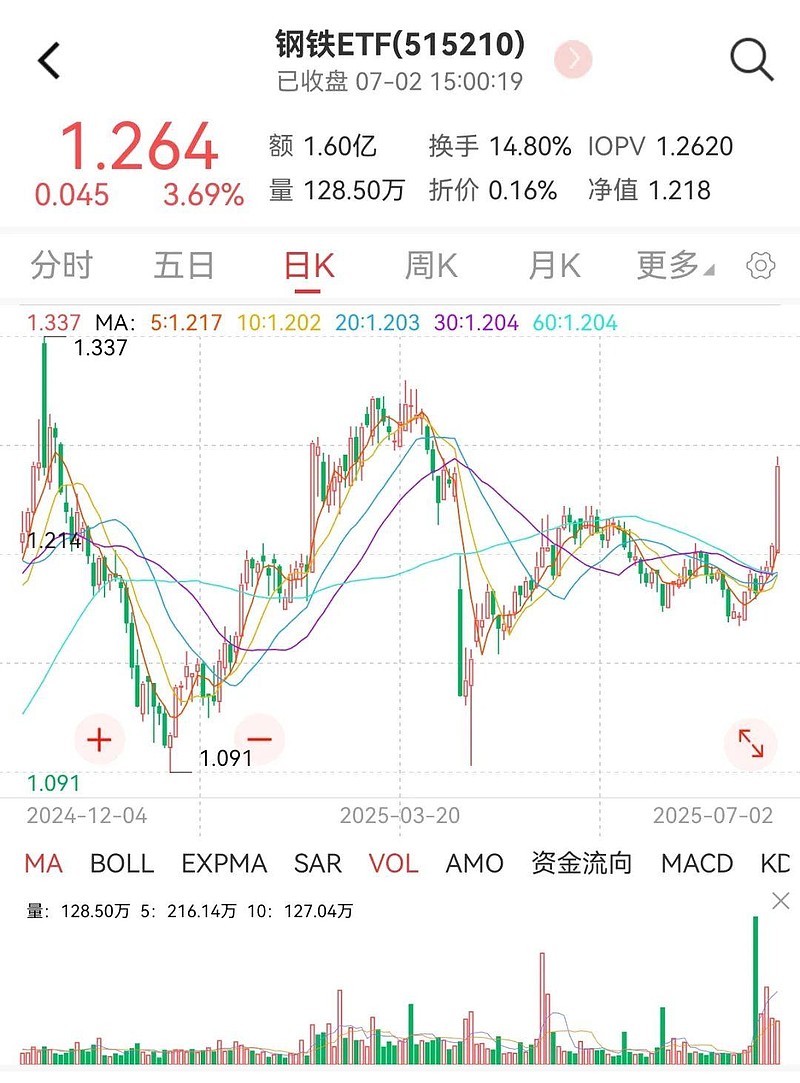800x1083 pixels.
Task: Select the MACD indicator
Action: point(697,864)
